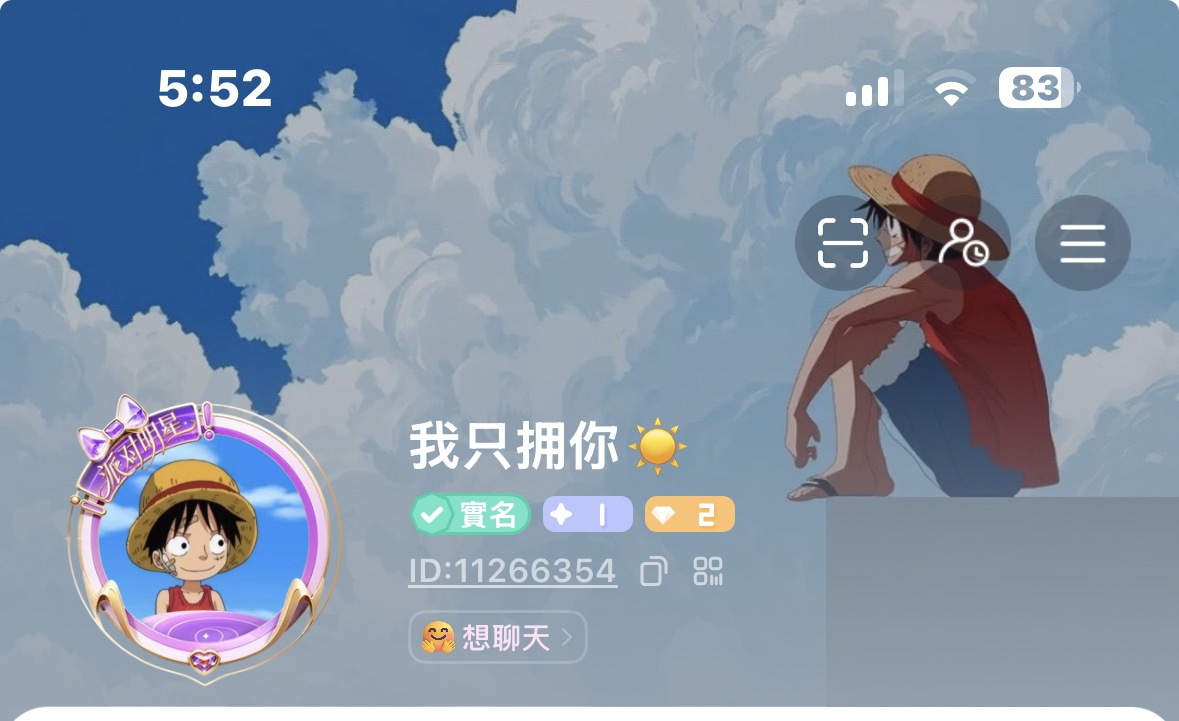Open the purple level 1 badge

click(587, 515)
